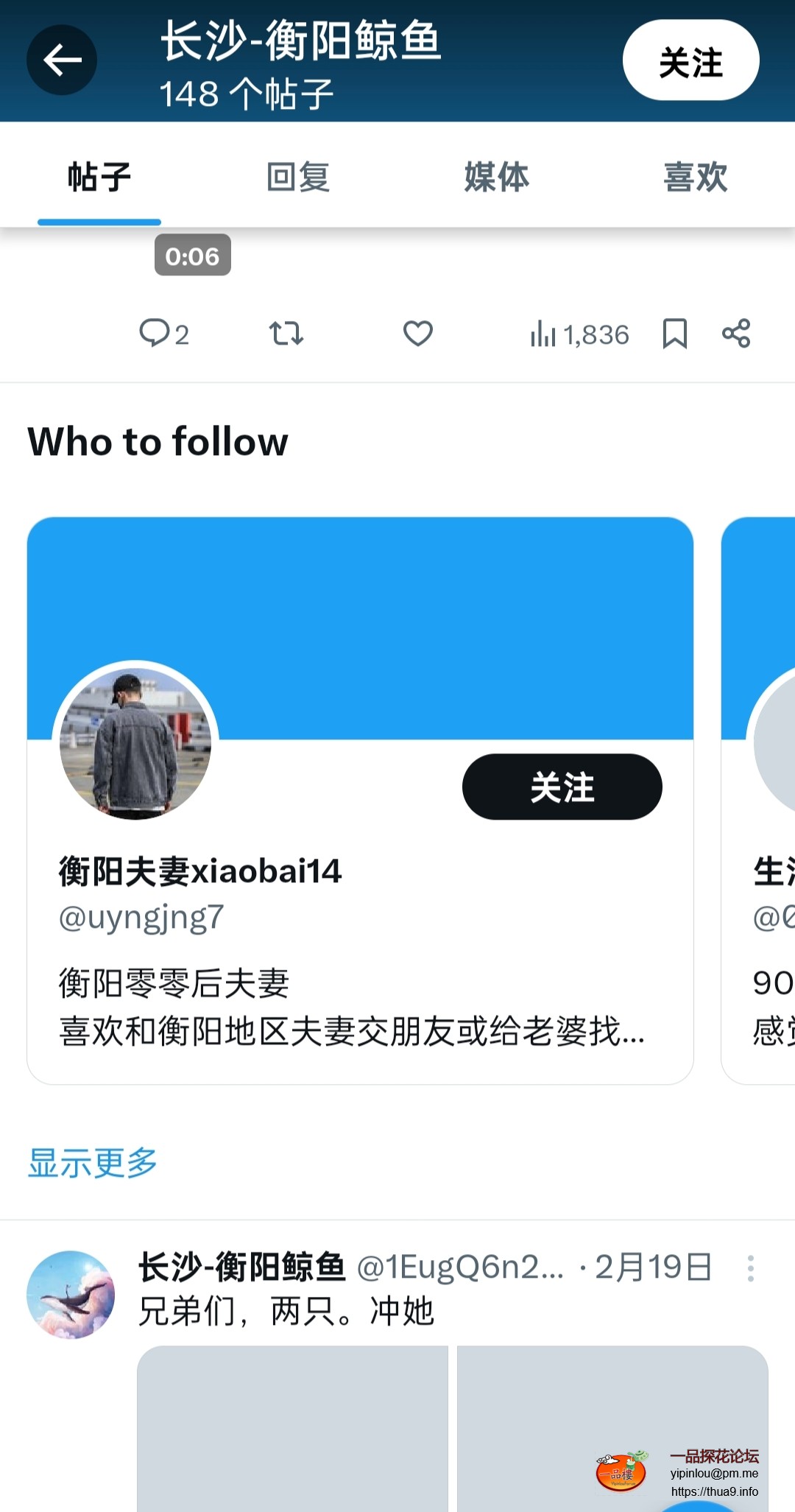Follow 衡阳夫妻xiaobai14 in Who to follow
Image resolution: width=795 pixels, height=1512 pixels.
click(562, 787)
